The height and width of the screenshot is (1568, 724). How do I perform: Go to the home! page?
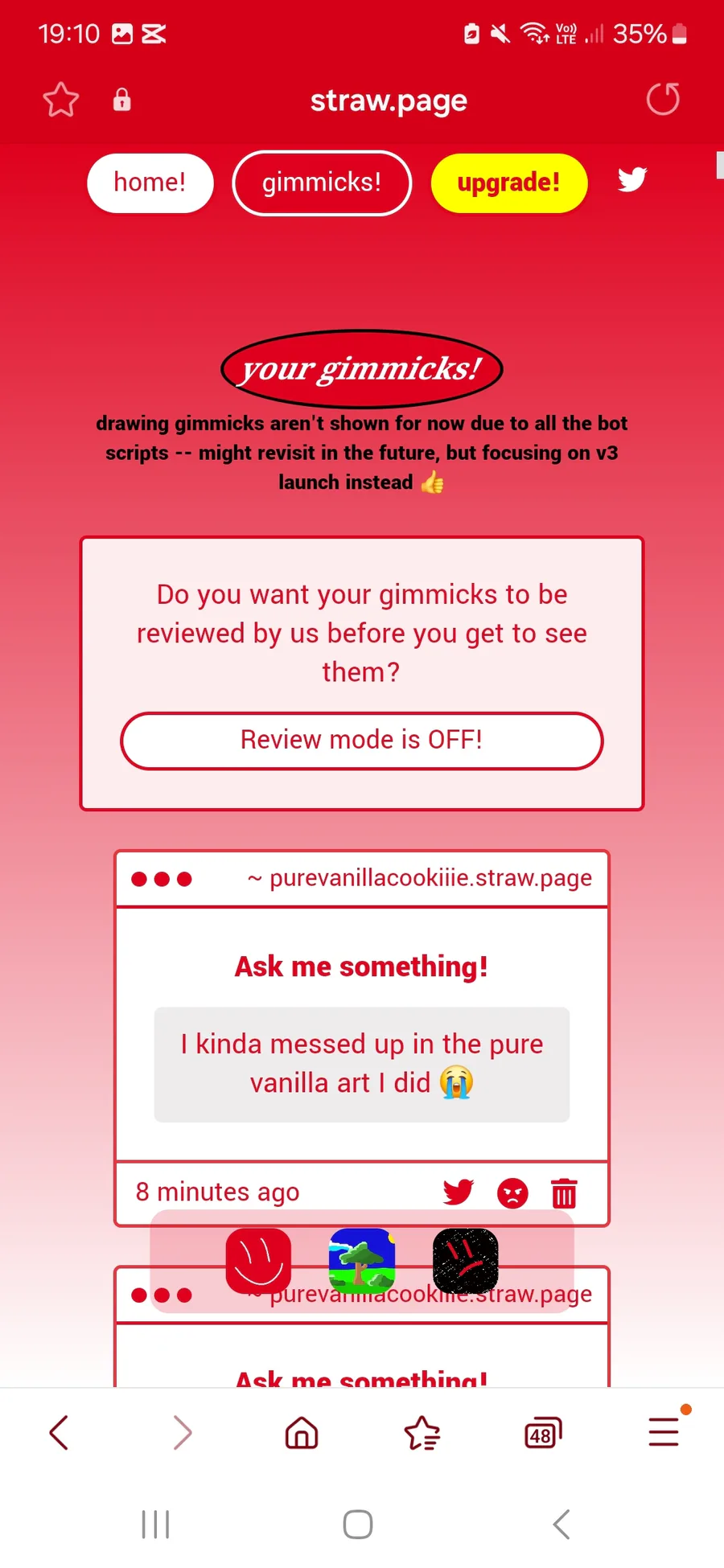coord(150,183)
